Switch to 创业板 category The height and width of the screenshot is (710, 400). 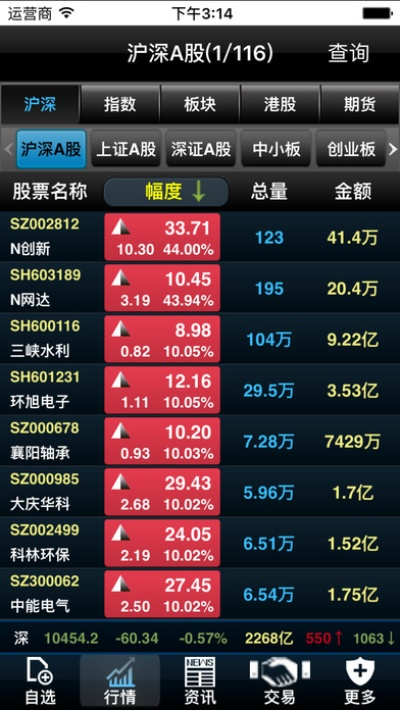tap(351, 149)
